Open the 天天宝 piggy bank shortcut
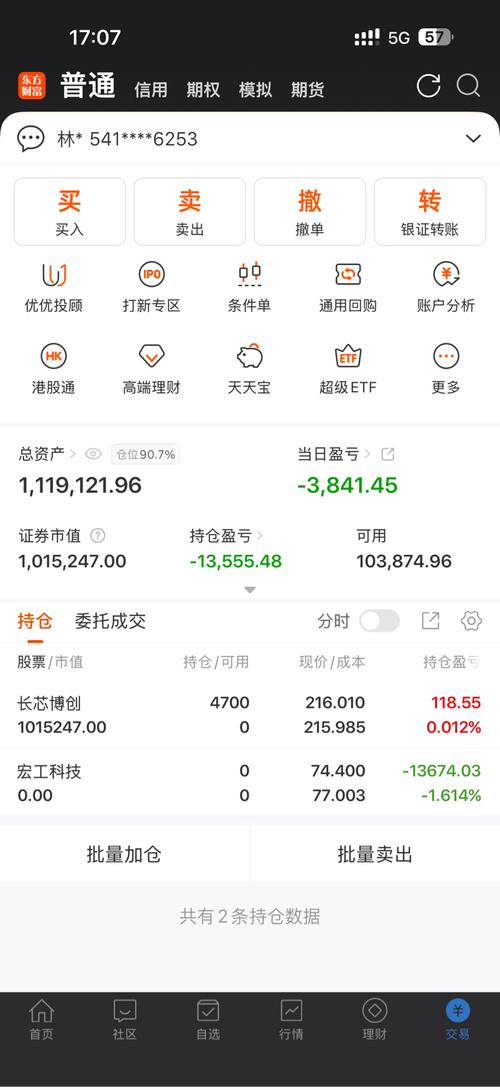The image size is (500, 1087). pos(250,369)
